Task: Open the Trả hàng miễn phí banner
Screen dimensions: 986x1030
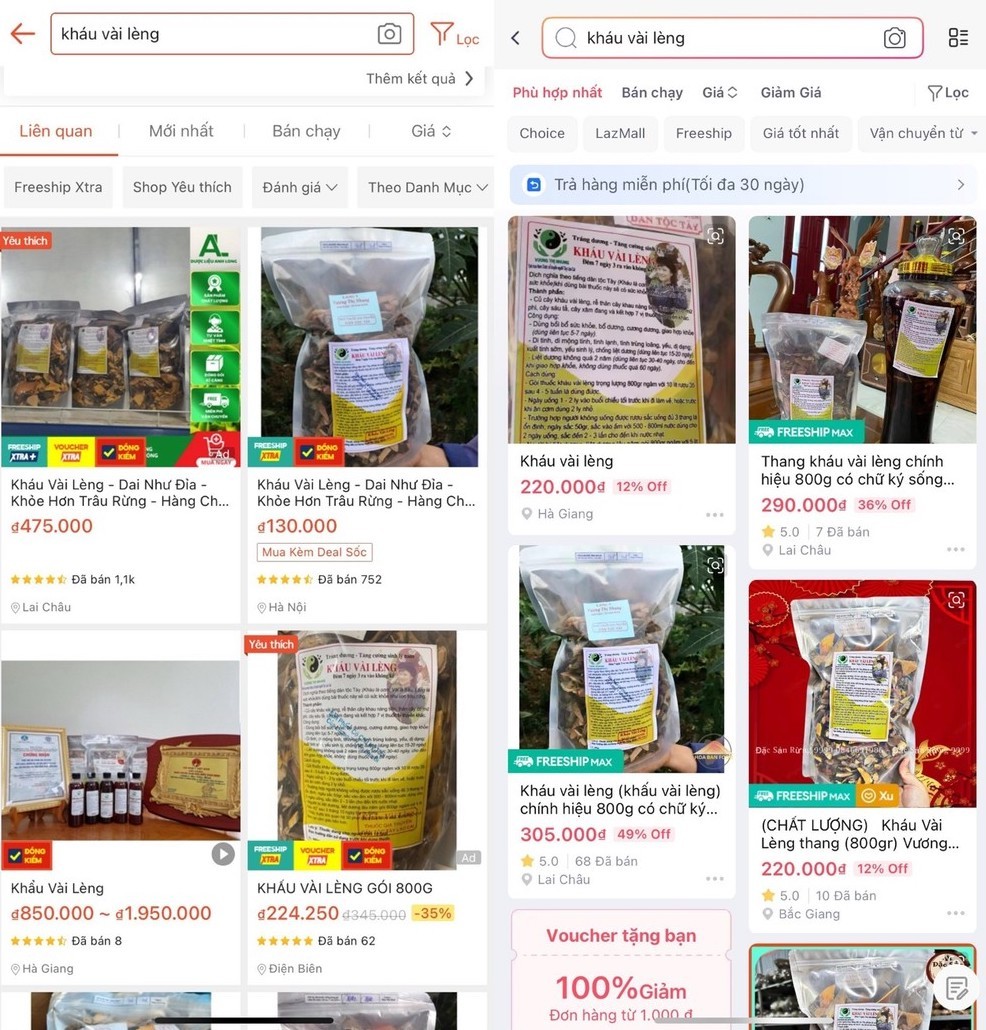Action: pos(742,184)
